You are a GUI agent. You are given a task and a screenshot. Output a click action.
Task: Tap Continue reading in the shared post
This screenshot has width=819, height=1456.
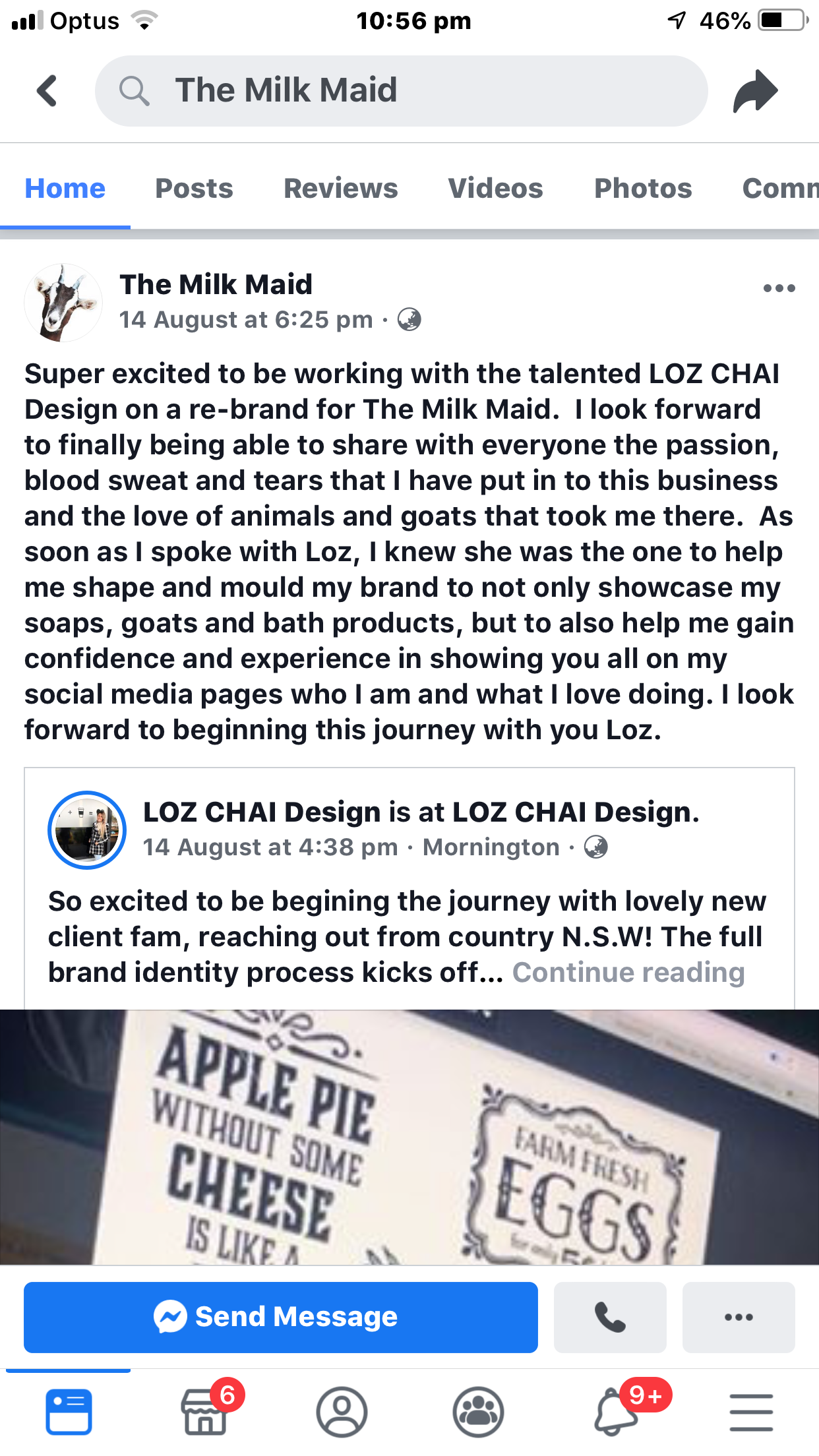(628, 973)
